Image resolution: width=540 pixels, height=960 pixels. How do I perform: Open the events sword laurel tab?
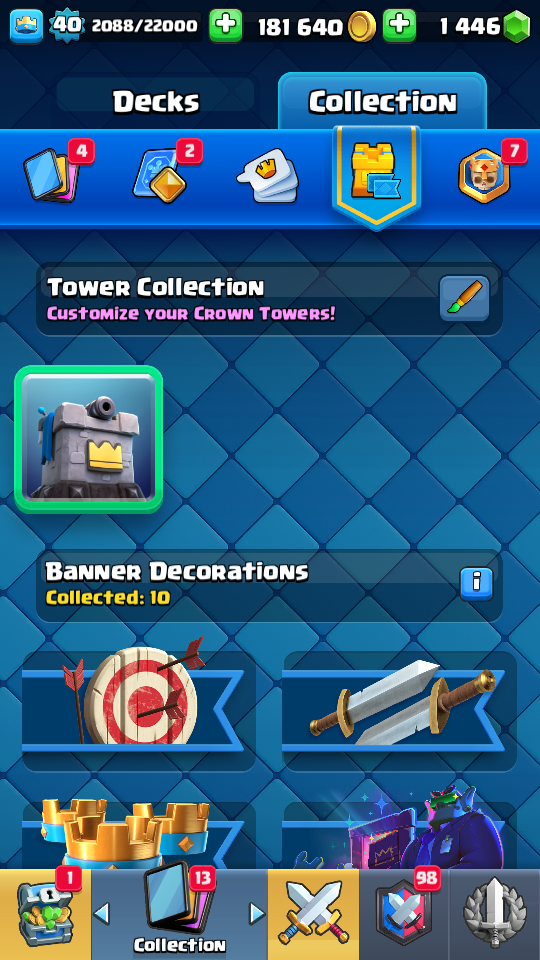495,915
